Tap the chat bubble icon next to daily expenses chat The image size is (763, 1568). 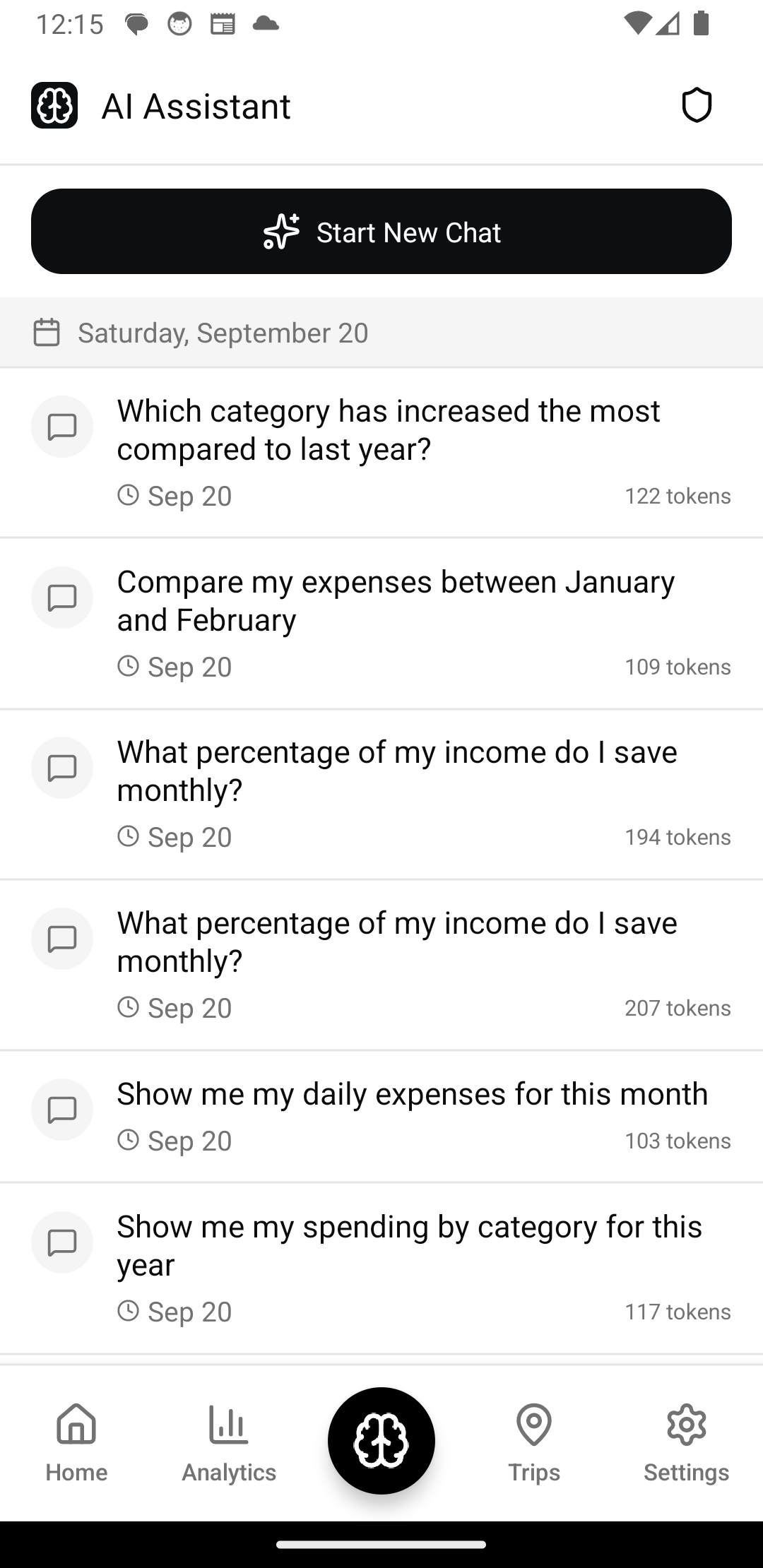coord(62,1110)
